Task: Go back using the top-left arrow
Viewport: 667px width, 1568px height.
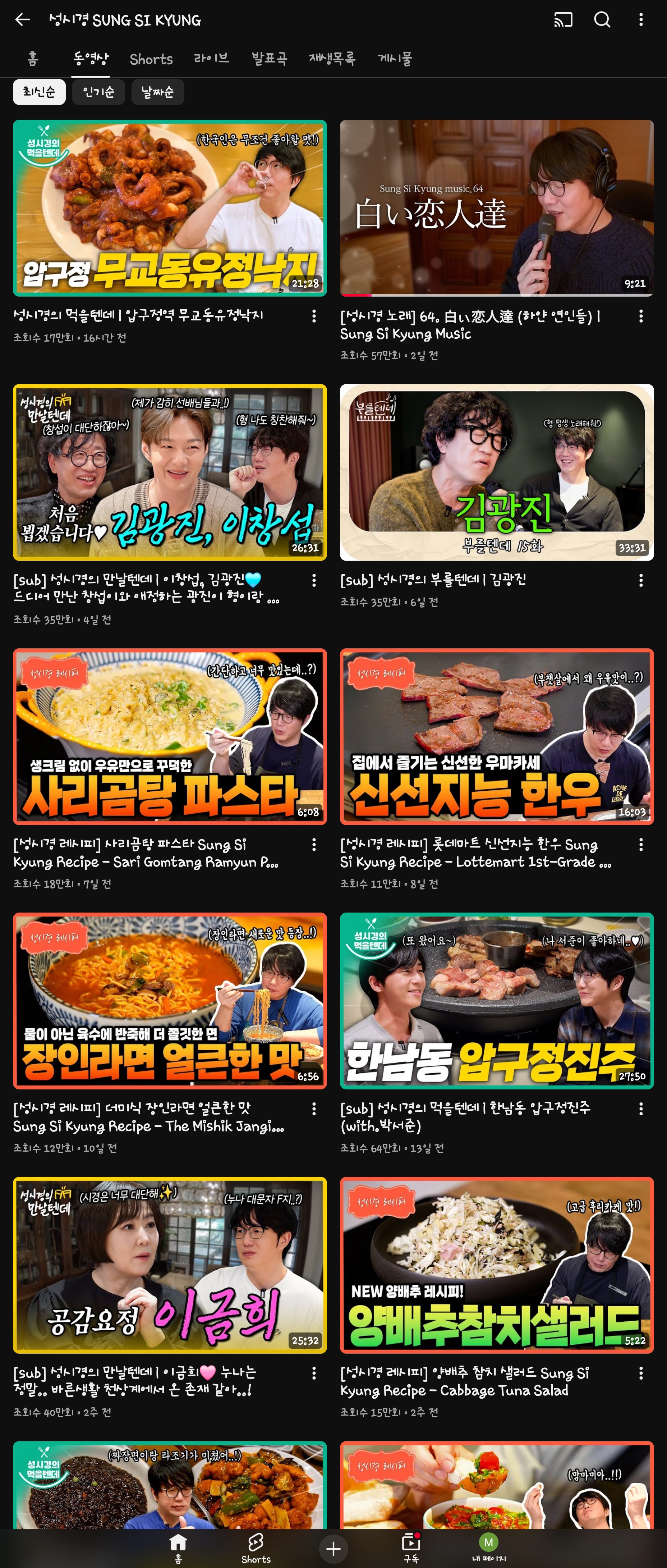Action: click(23, 19)
